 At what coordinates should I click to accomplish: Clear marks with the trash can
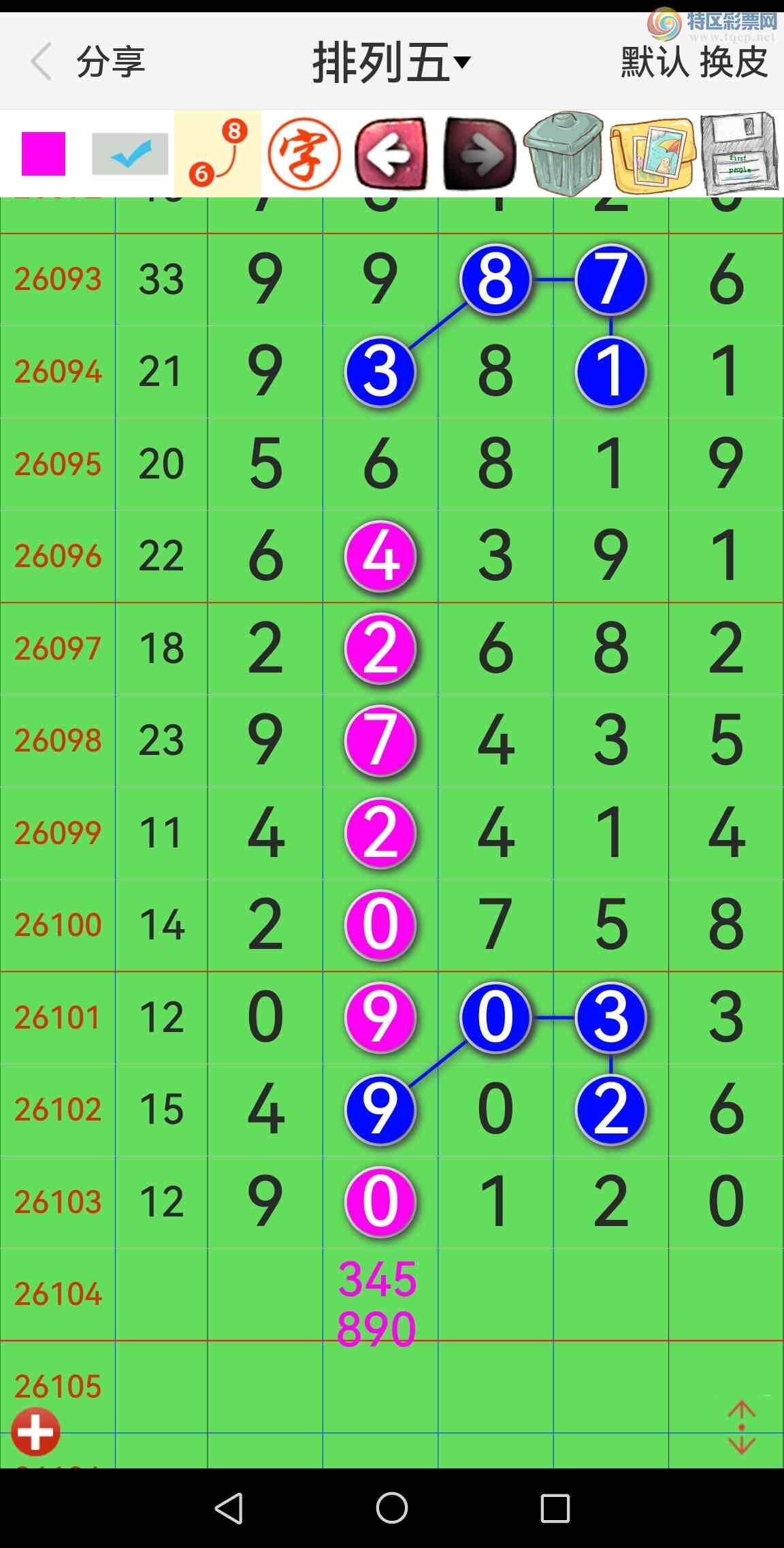pos(564,154)
